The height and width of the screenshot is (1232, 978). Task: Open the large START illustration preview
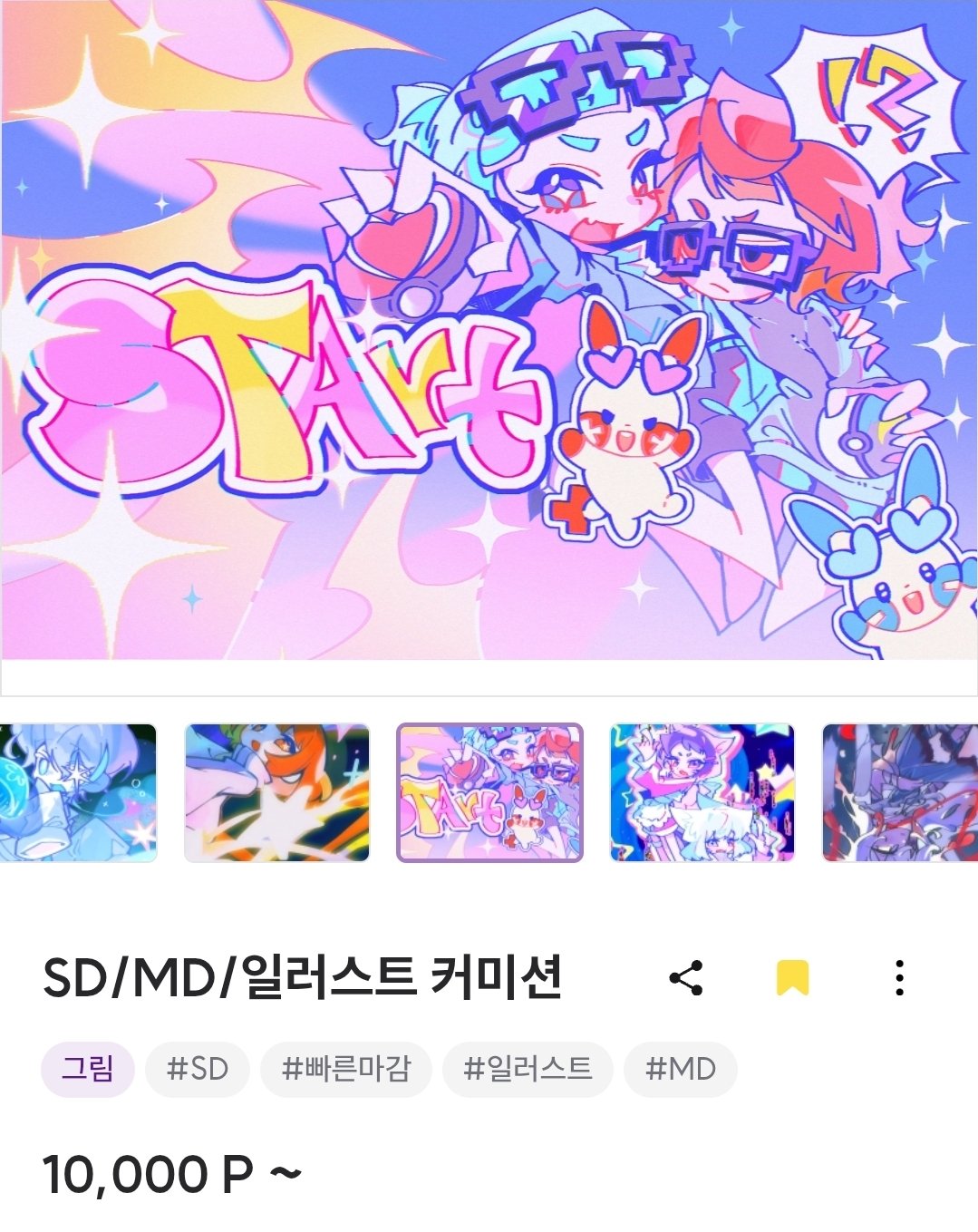tap(489, 331)
